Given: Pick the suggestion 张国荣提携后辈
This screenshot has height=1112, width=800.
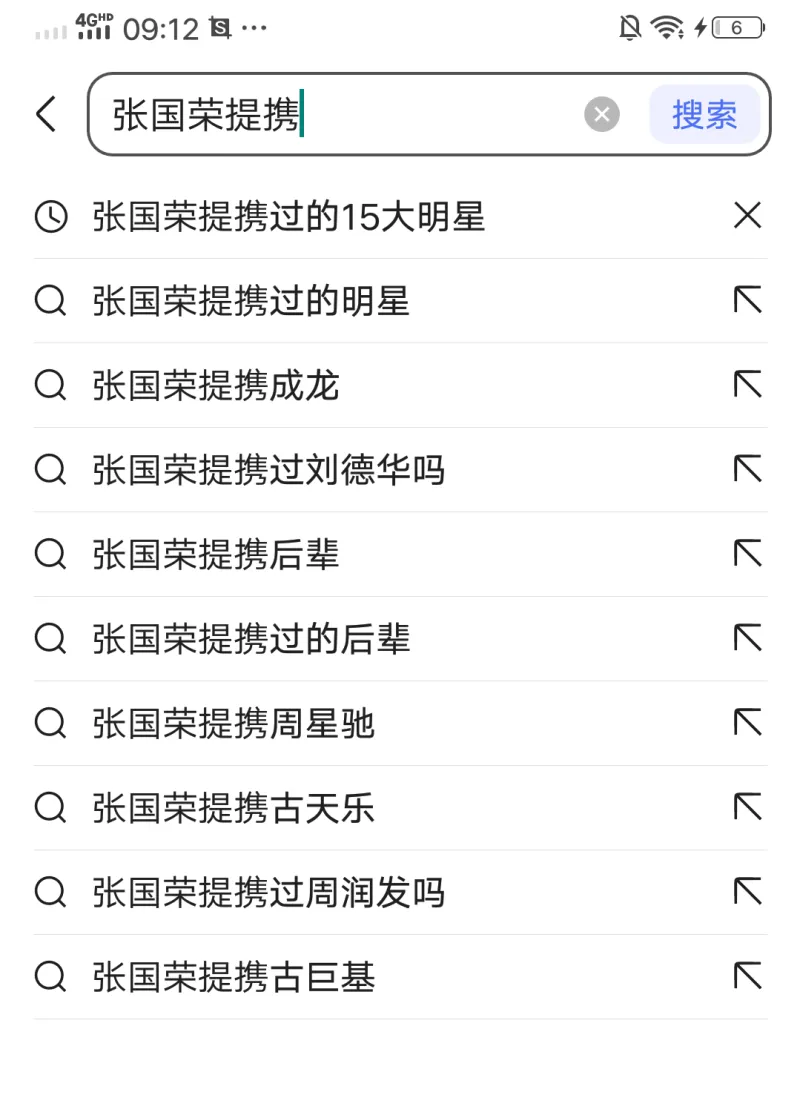Looking at the screenshot, I should tap(216, 553).
